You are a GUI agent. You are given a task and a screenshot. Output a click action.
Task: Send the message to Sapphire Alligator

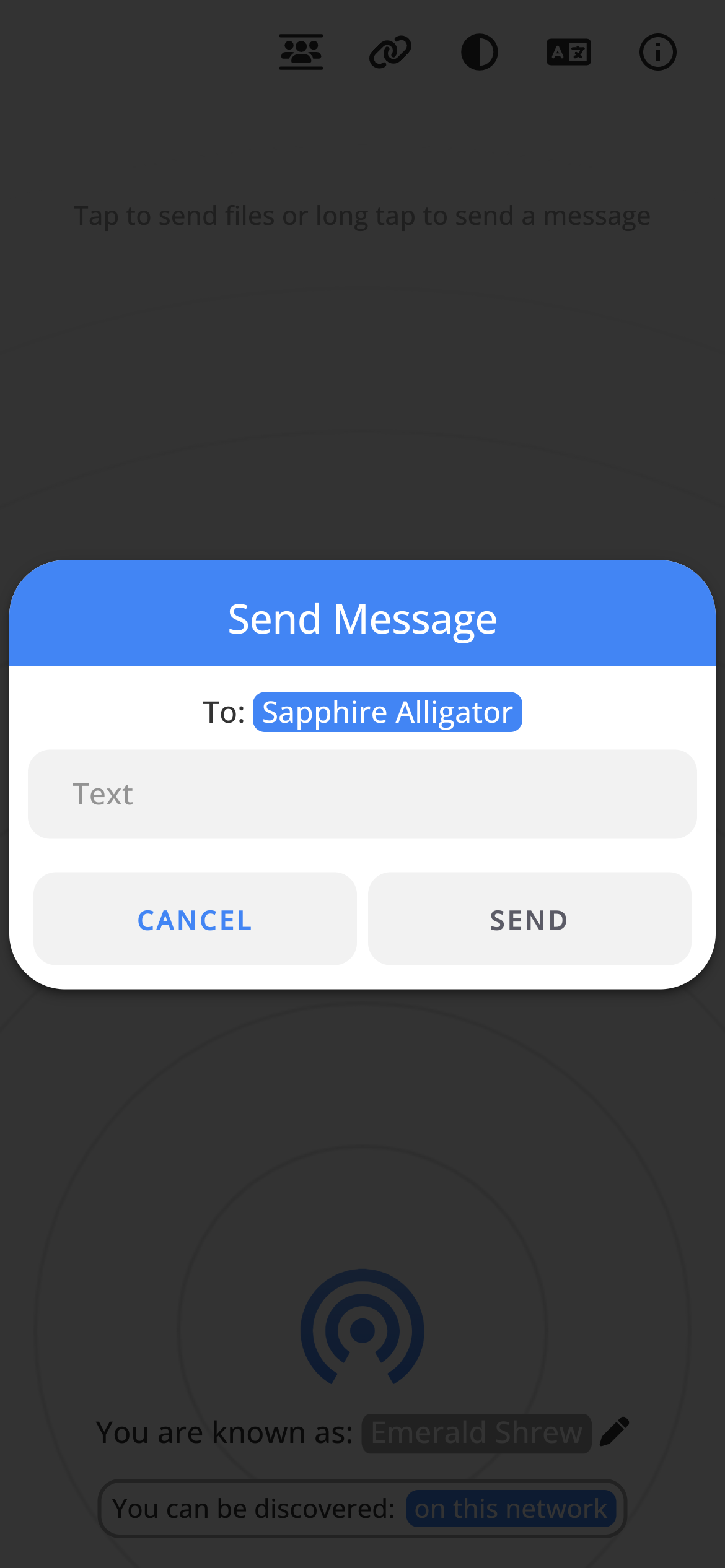point(529,919)
